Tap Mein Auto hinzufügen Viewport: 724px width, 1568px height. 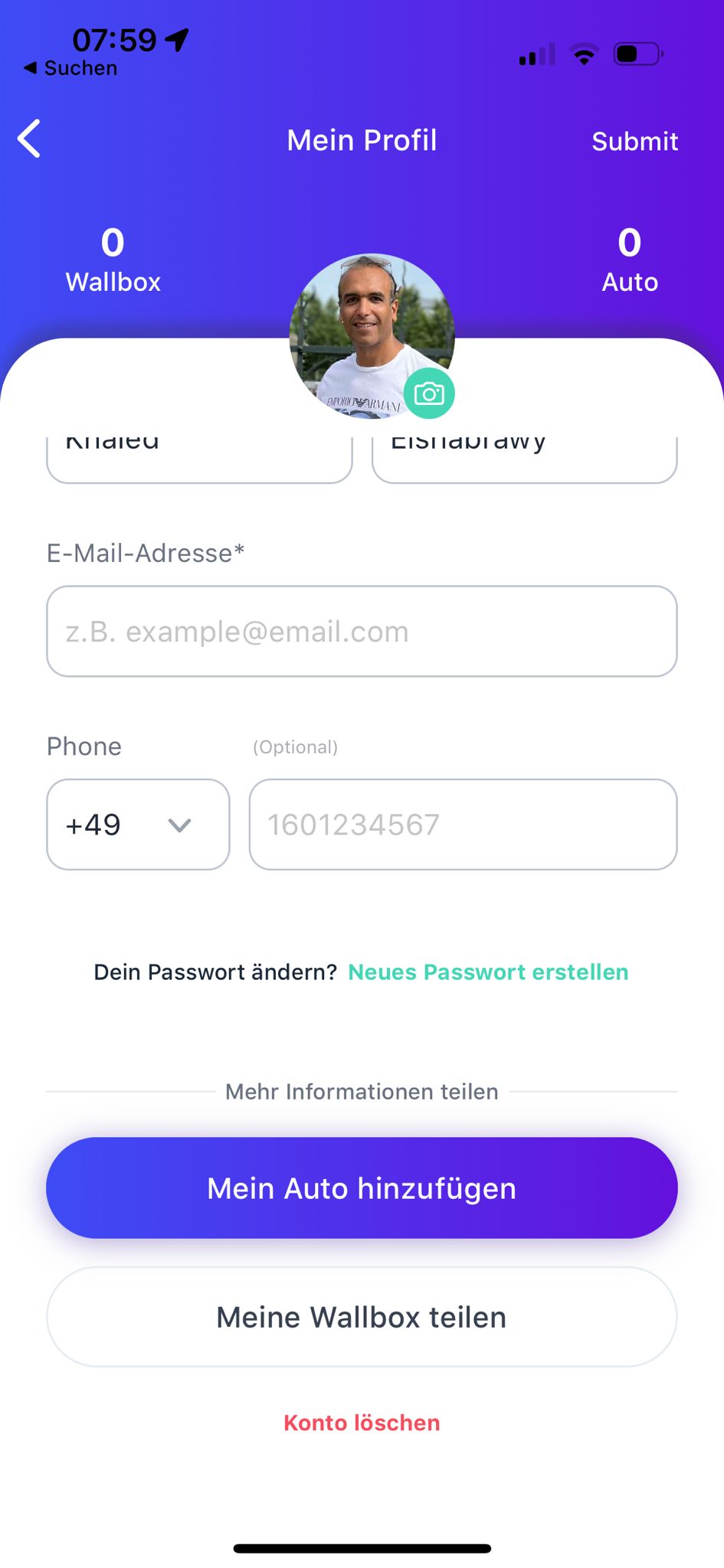click(x=362, y=1188)
